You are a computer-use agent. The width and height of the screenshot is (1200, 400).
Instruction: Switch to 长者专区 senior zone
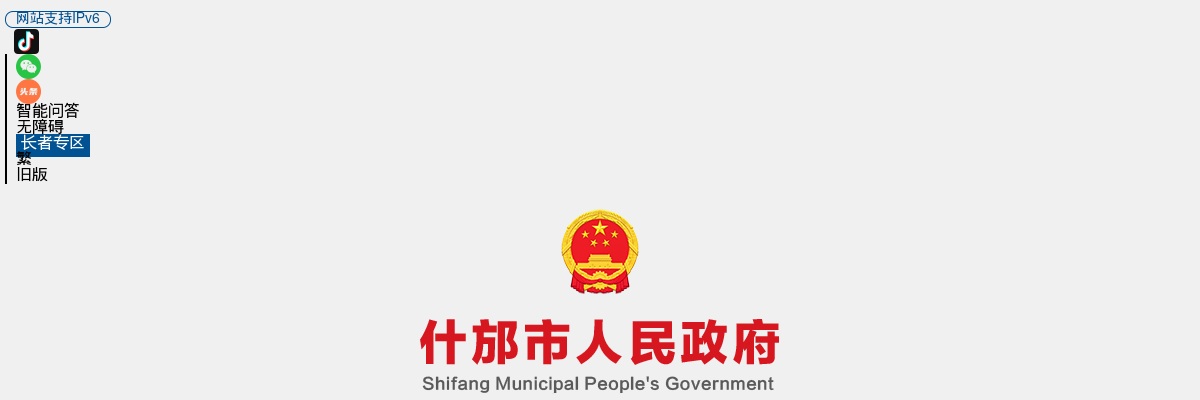coord(53,144)
